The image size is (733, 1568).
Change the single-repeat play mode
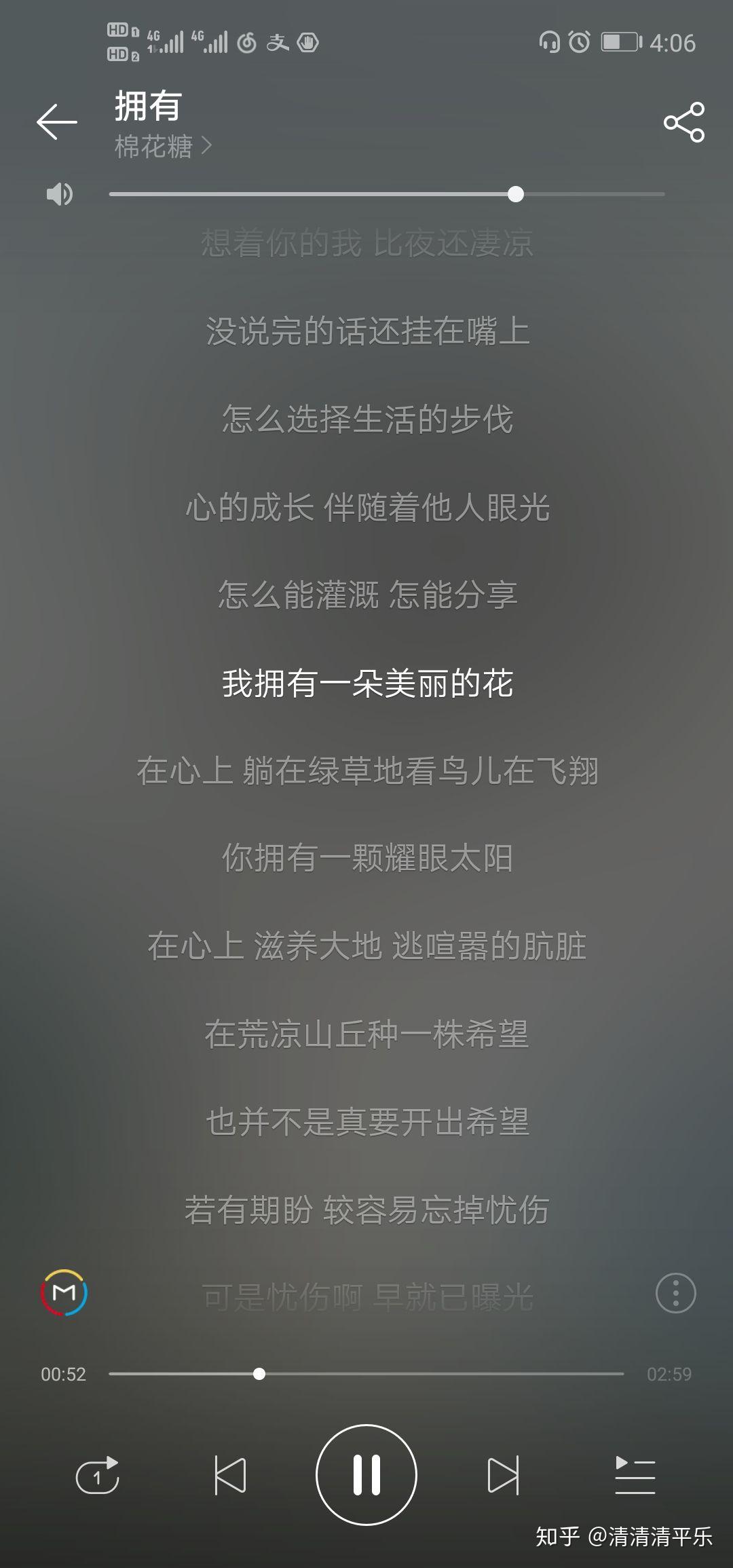point(97,1474)
